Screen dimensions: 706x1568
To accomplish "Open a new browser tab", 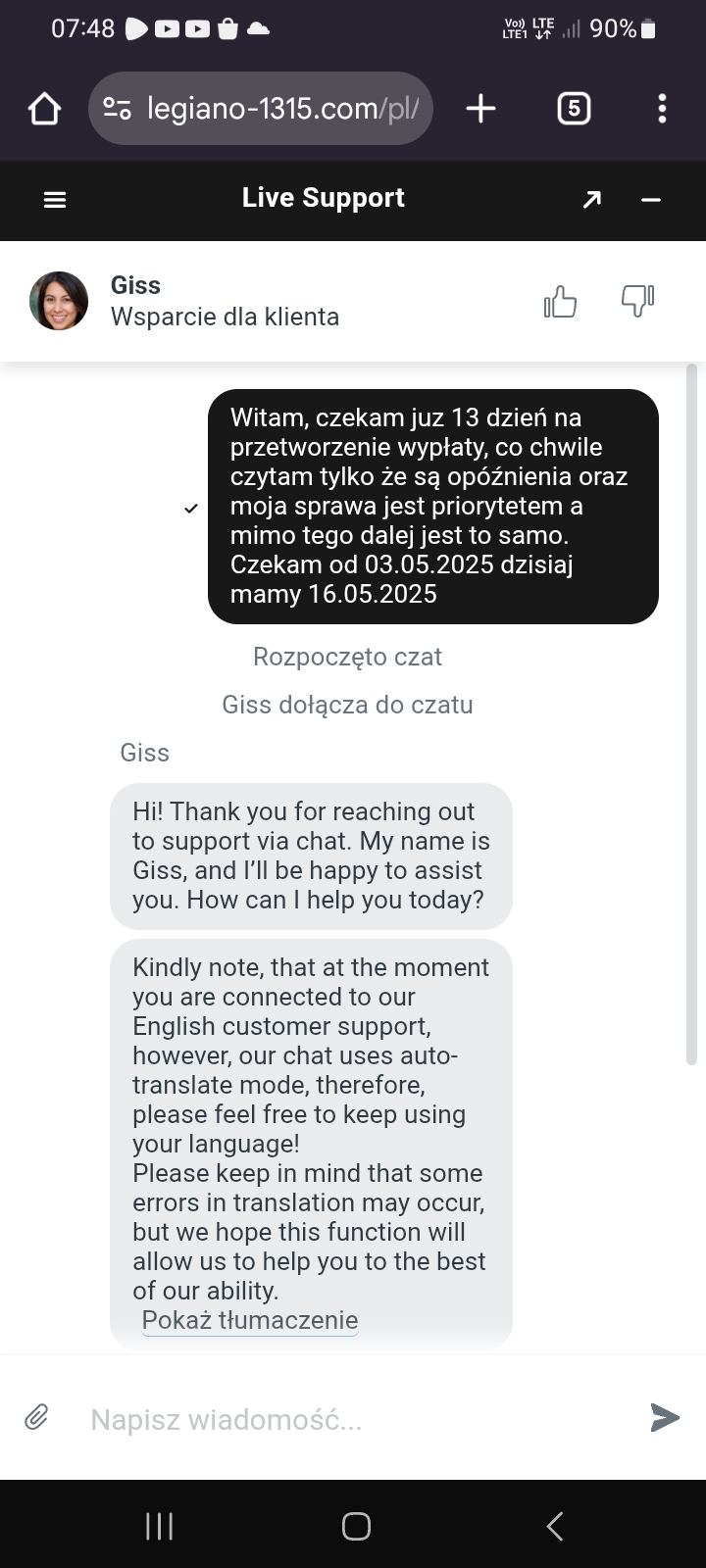I will pyautogui.click(x=480, y=109).
